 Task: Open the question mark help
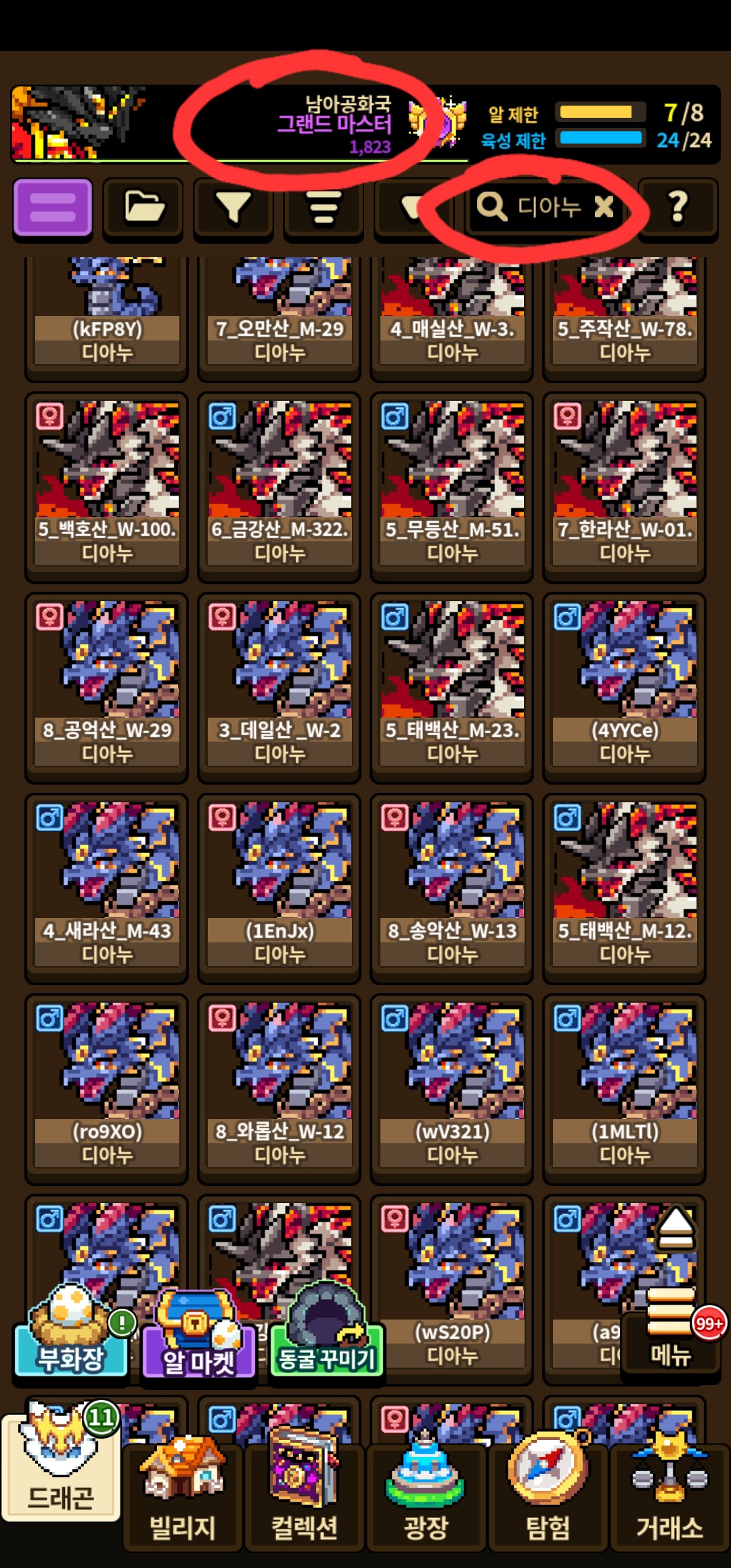coord(678,207)
